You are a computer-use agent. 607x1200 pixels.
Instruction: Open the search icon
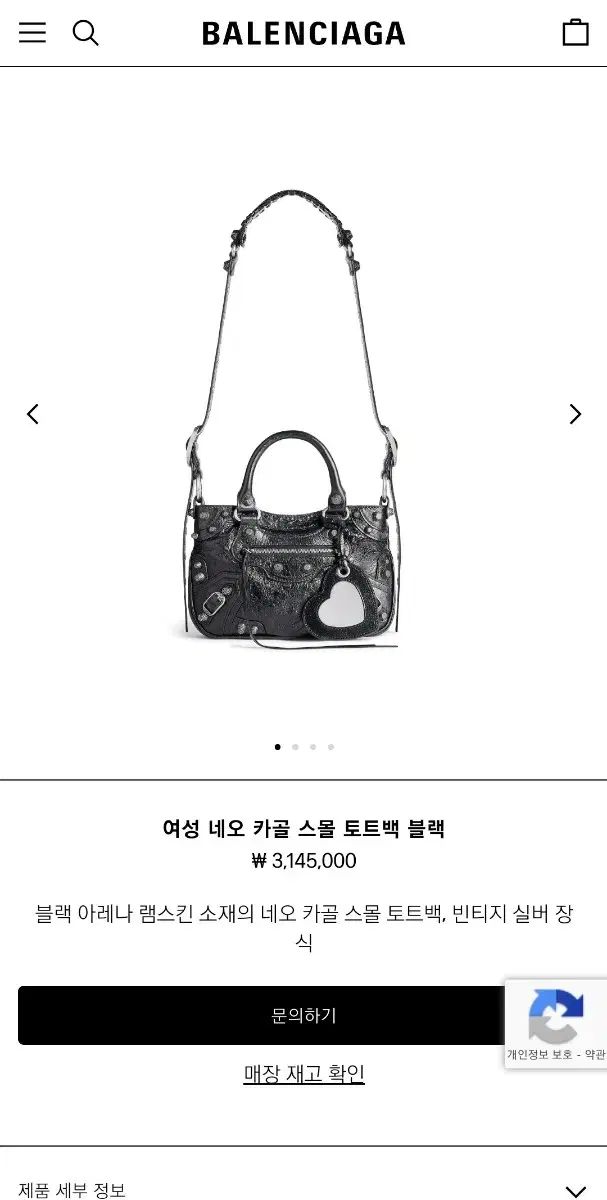tap(86, 33)
